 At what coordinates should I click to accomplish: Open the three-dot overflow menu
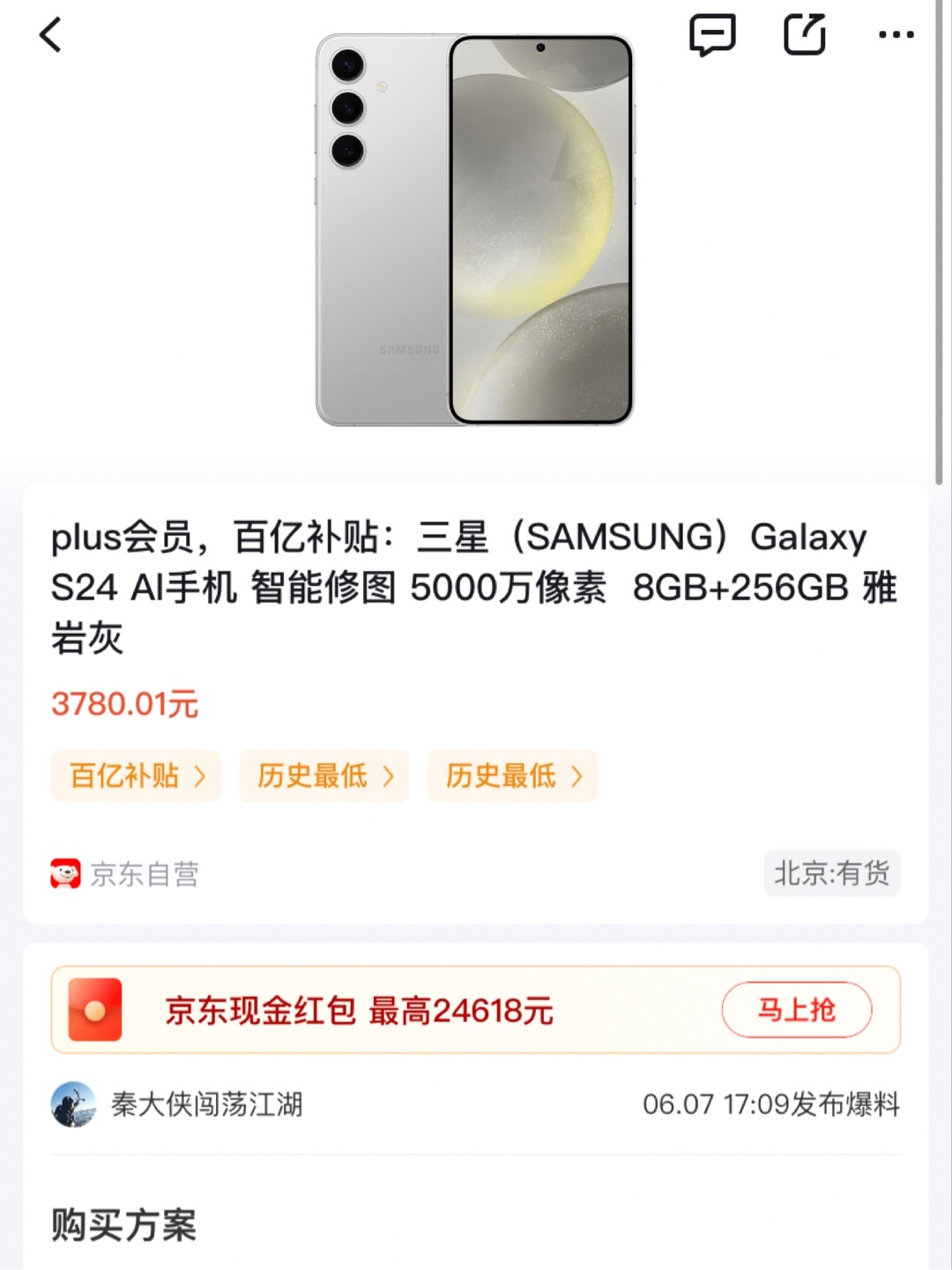pyautogui.click(x=896, y=35)
